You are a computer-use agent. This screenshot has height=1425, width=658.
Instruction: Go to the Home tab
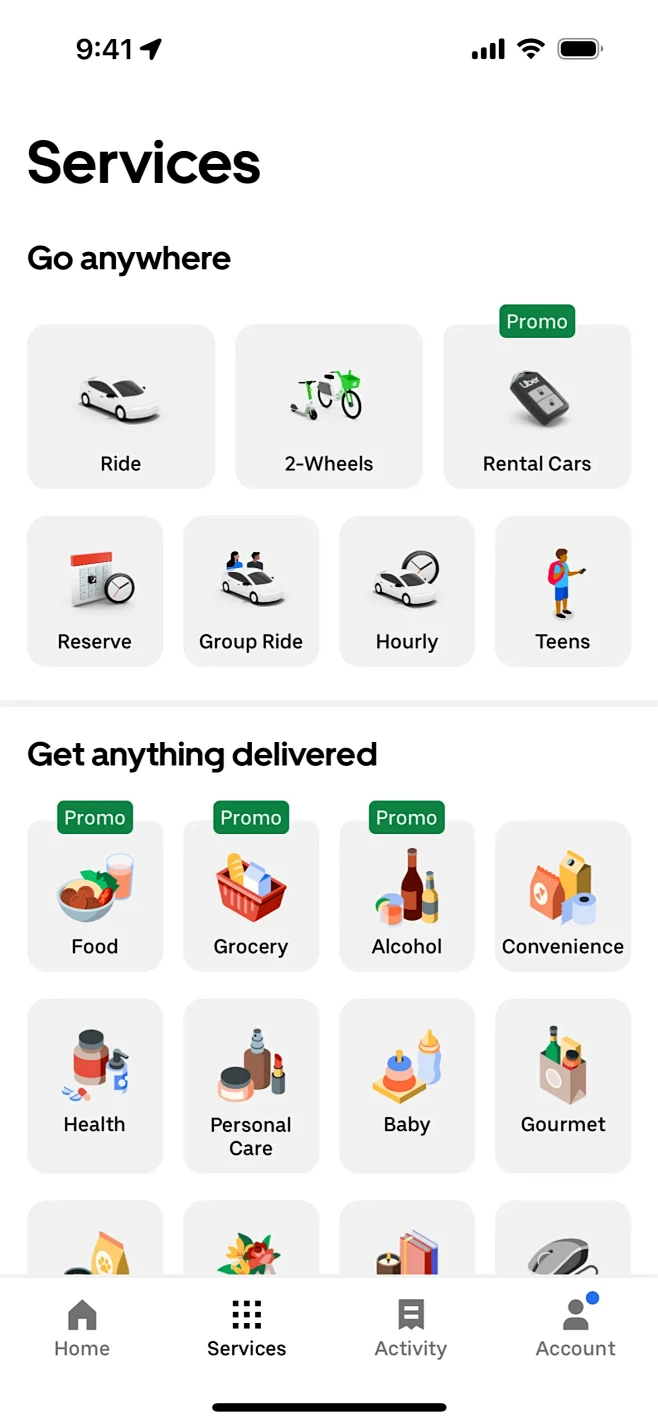82,1329
